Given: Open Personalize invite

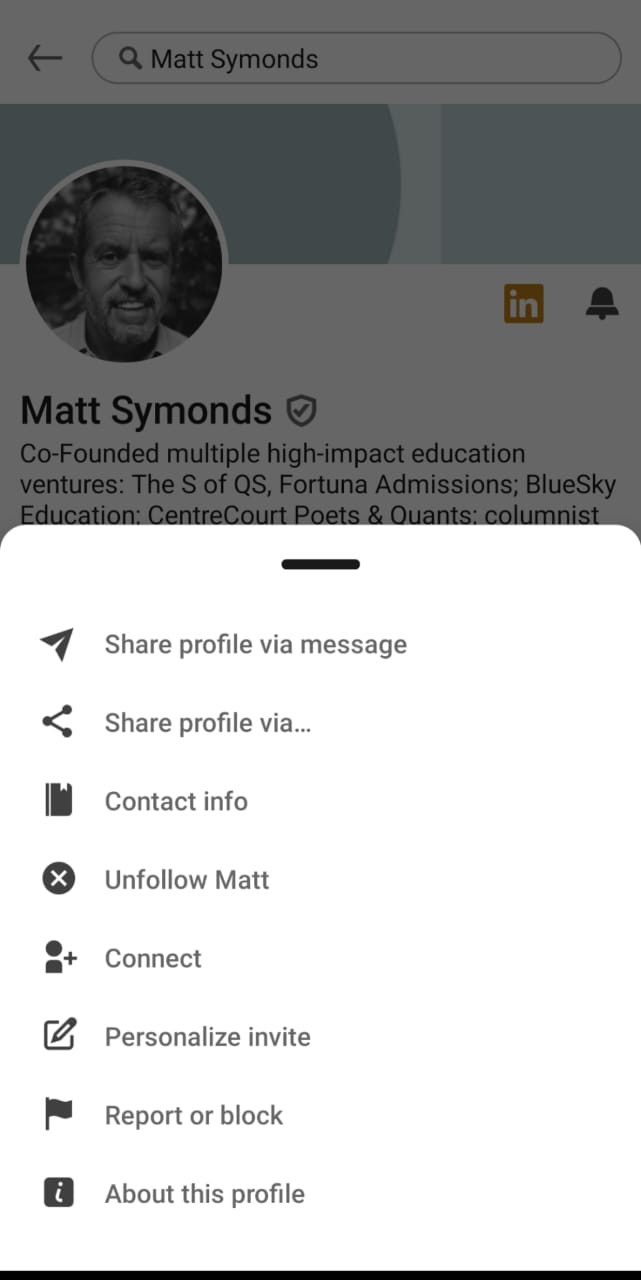Looking at the screenshot, I should tap(207, 1037).
